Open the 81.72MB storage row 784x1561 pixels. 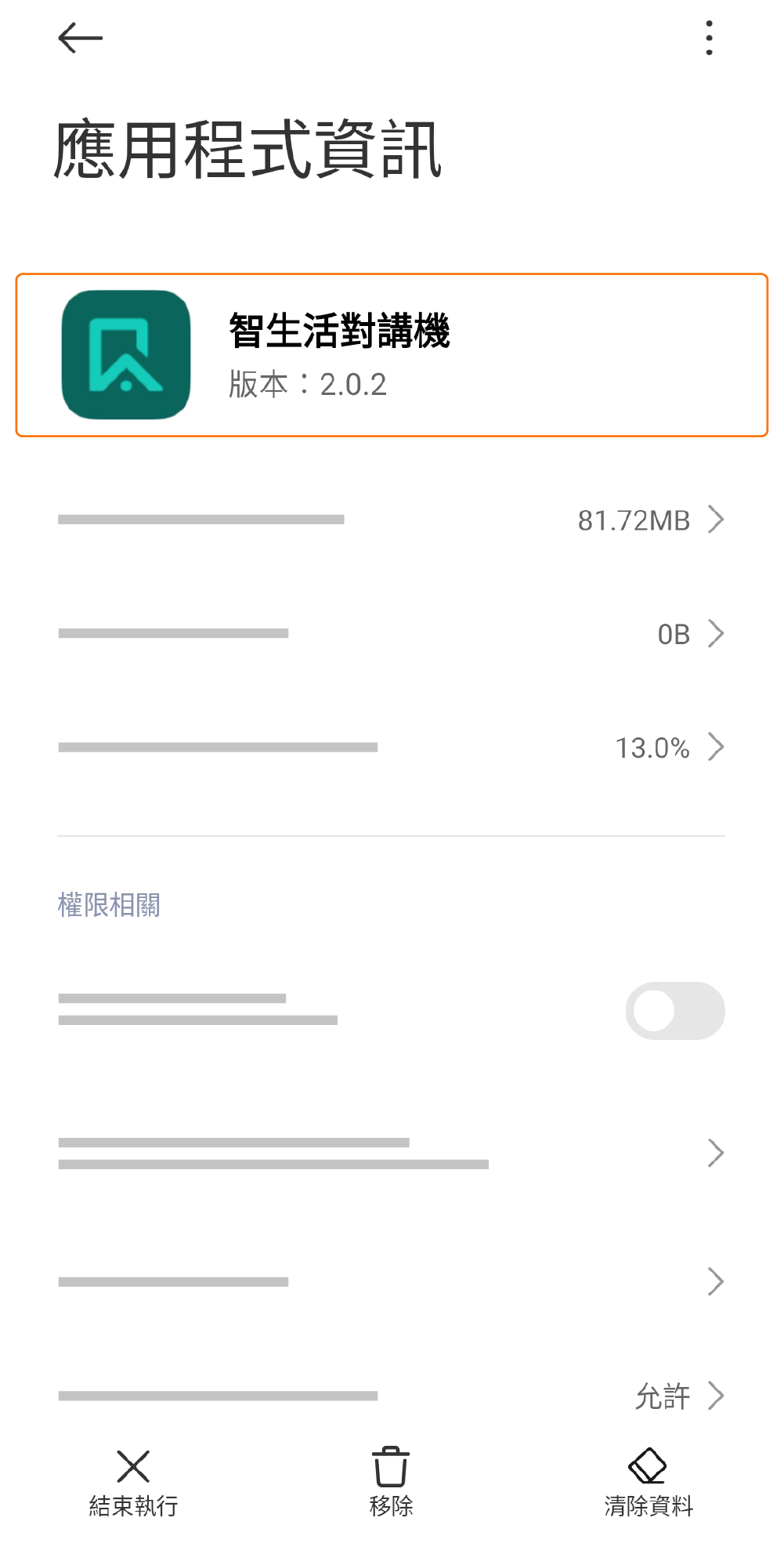point(392,520)
